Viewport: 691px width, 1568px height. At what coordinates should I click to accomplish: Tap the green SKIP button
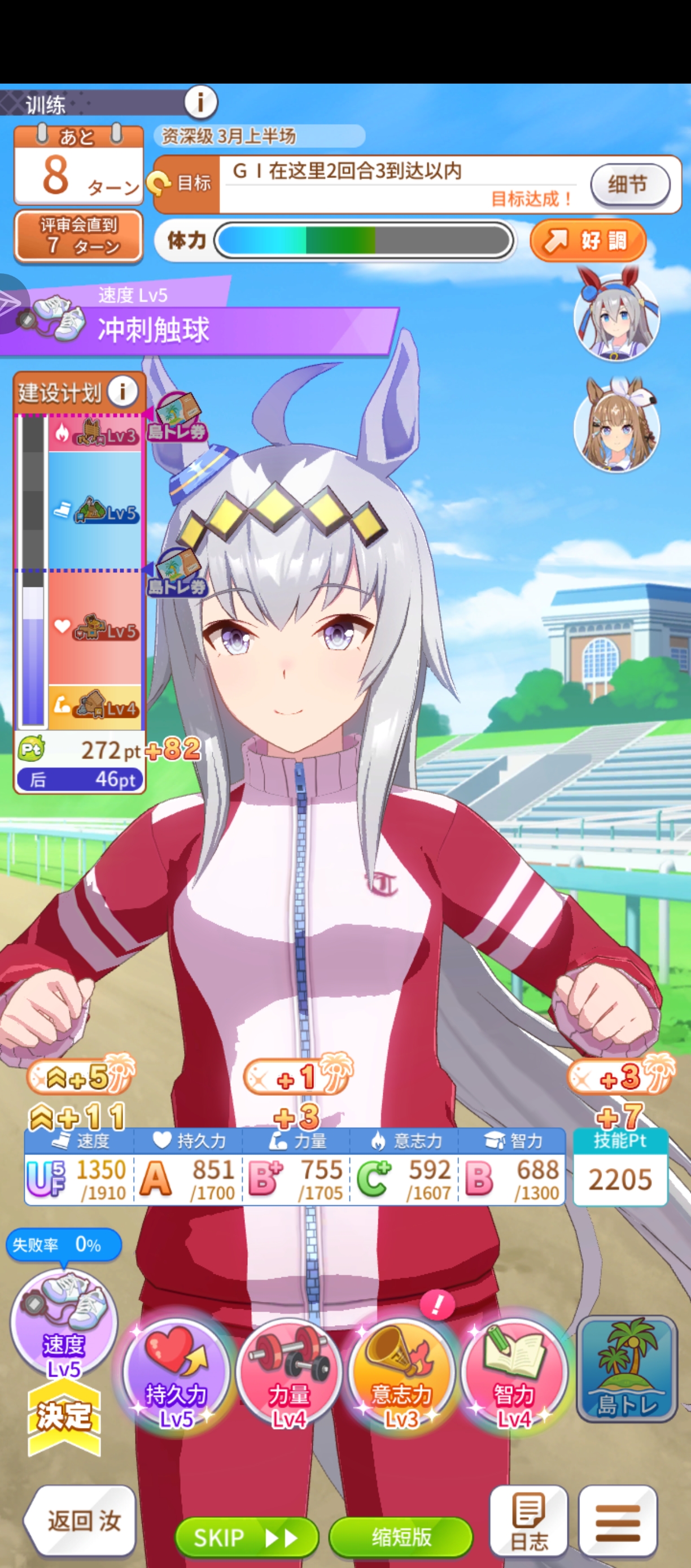coord(246,1537)
